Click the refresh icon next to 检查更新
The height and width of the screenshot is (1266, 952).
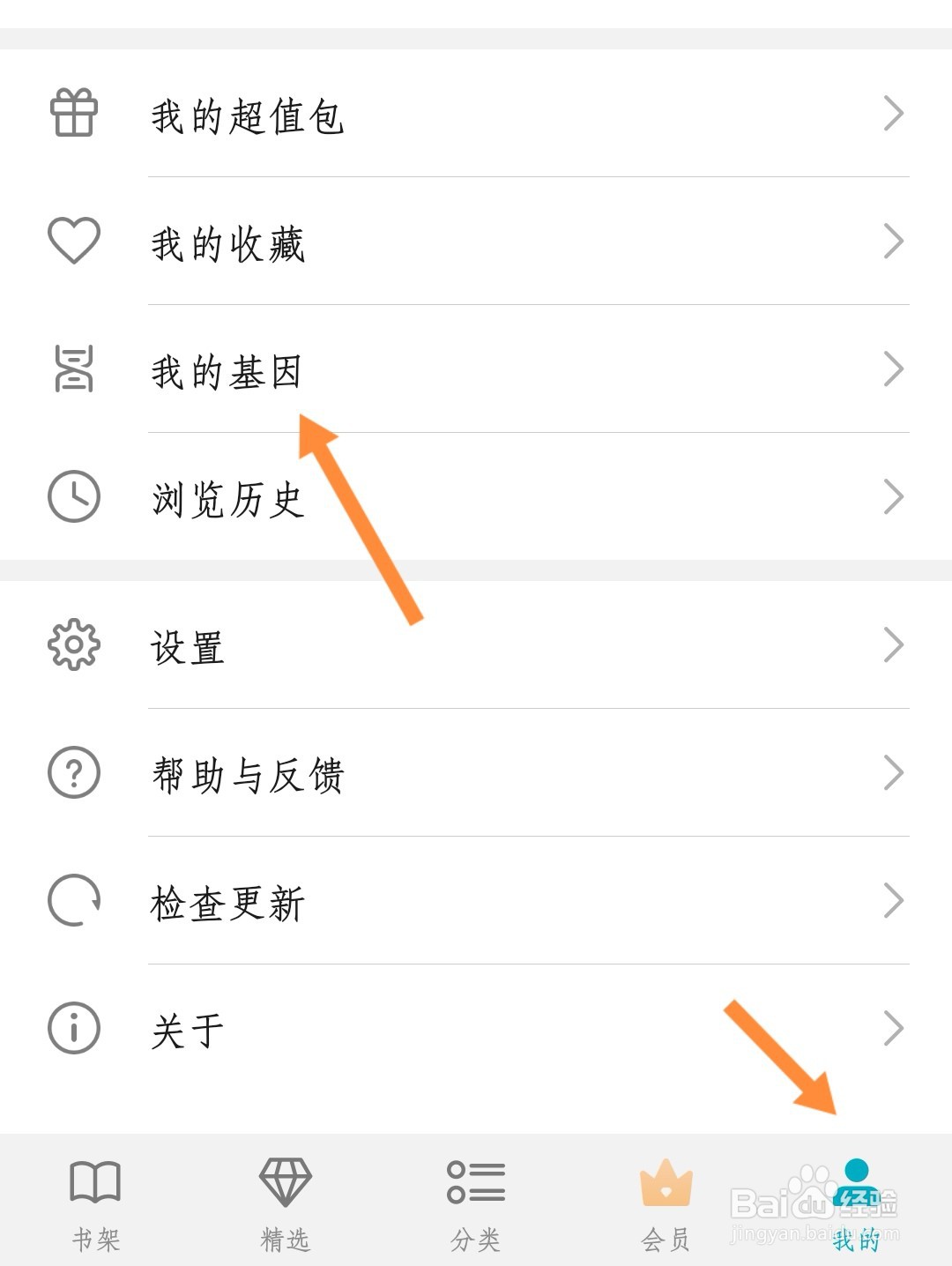pyautogui.click(x=72, y=901)
